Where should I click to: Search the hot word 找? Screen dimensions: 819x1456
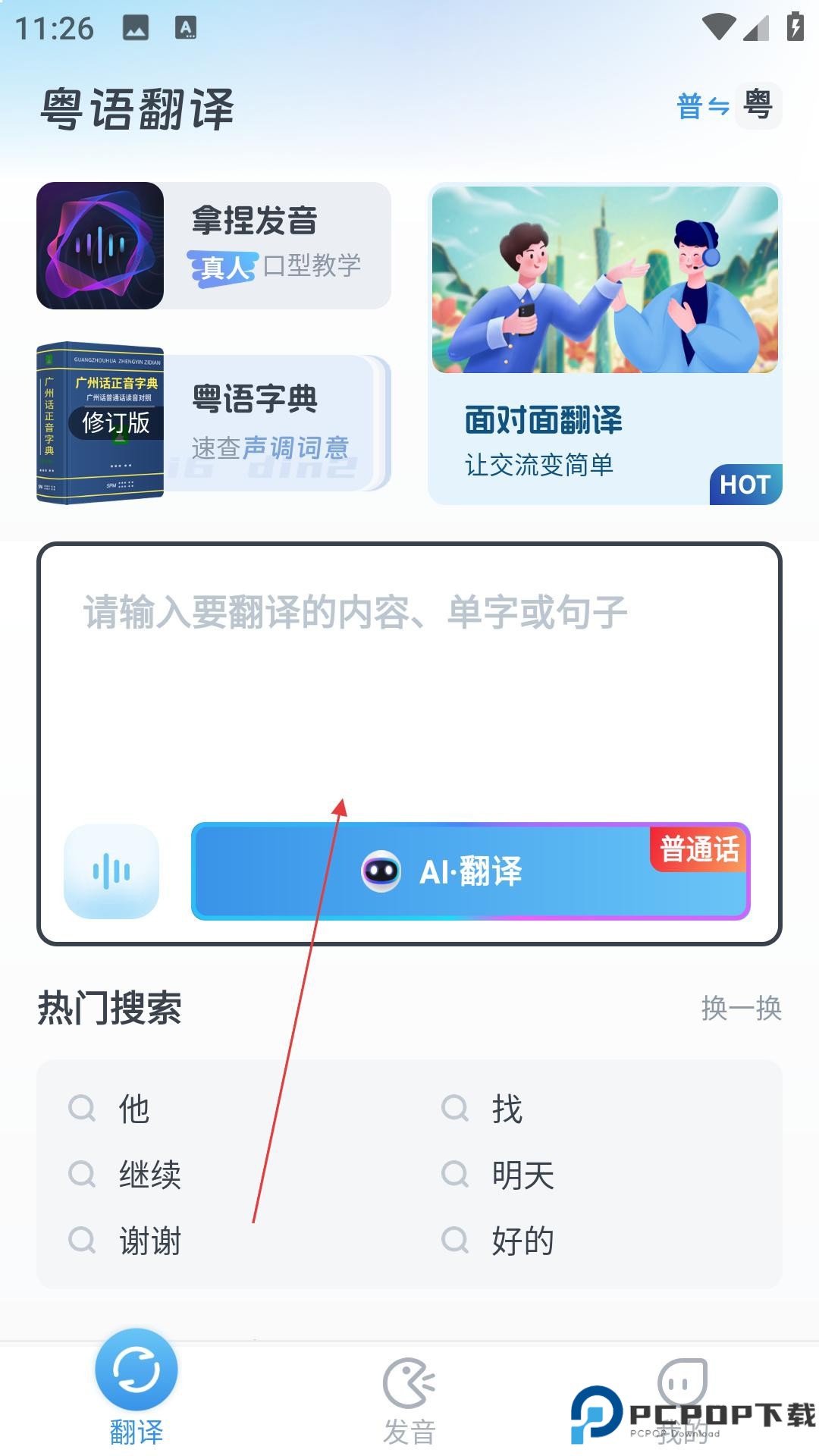507,1109
